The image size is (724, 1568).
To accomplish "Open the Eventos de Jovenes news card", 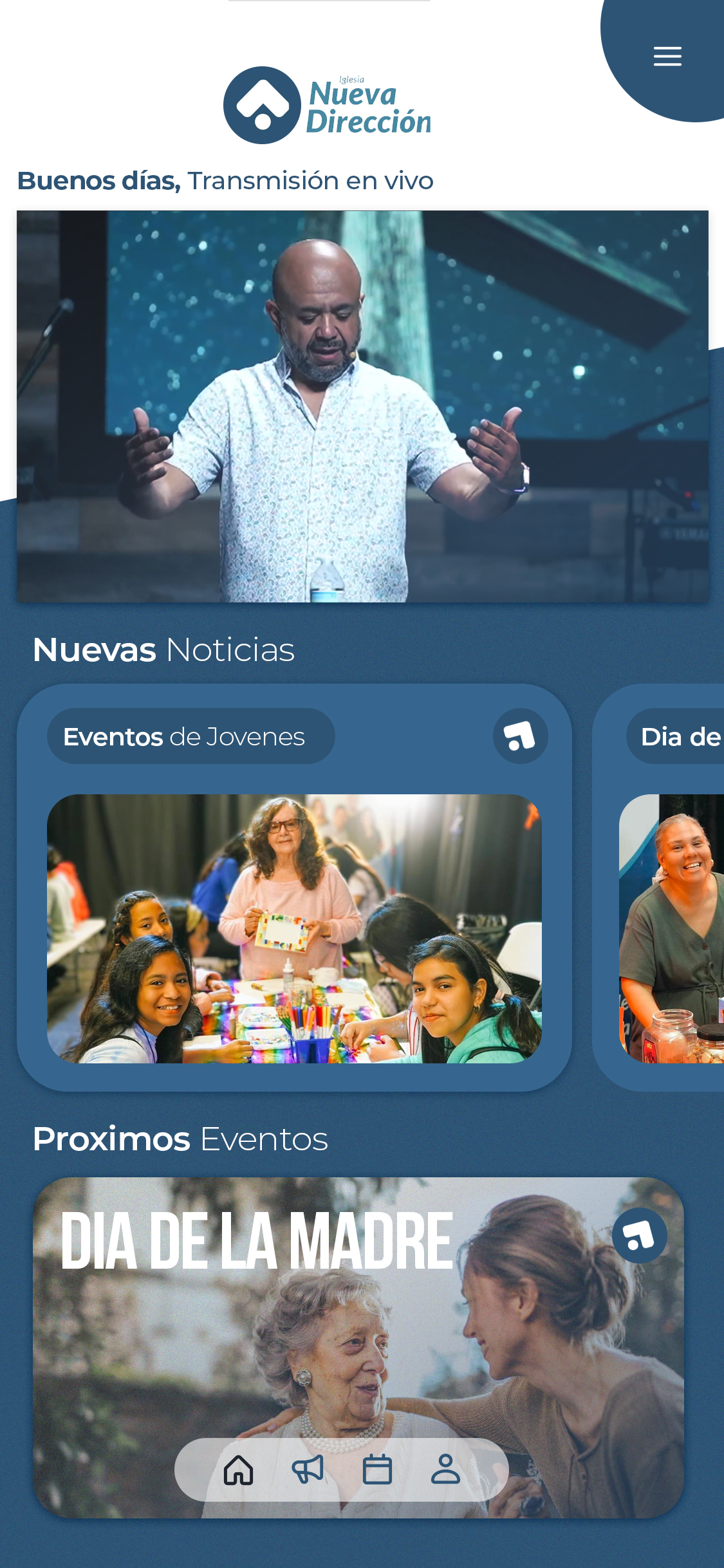I will pos(294,887).
